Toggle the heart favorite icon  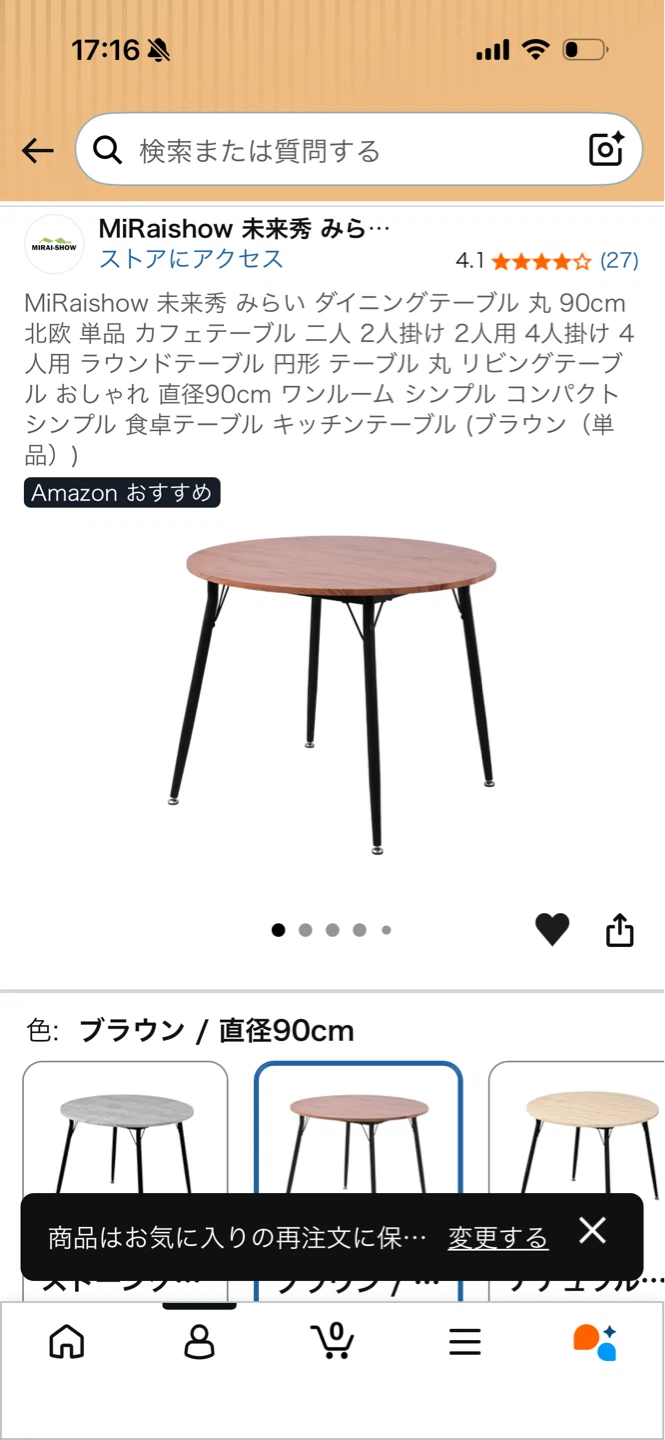click(552, 930)
